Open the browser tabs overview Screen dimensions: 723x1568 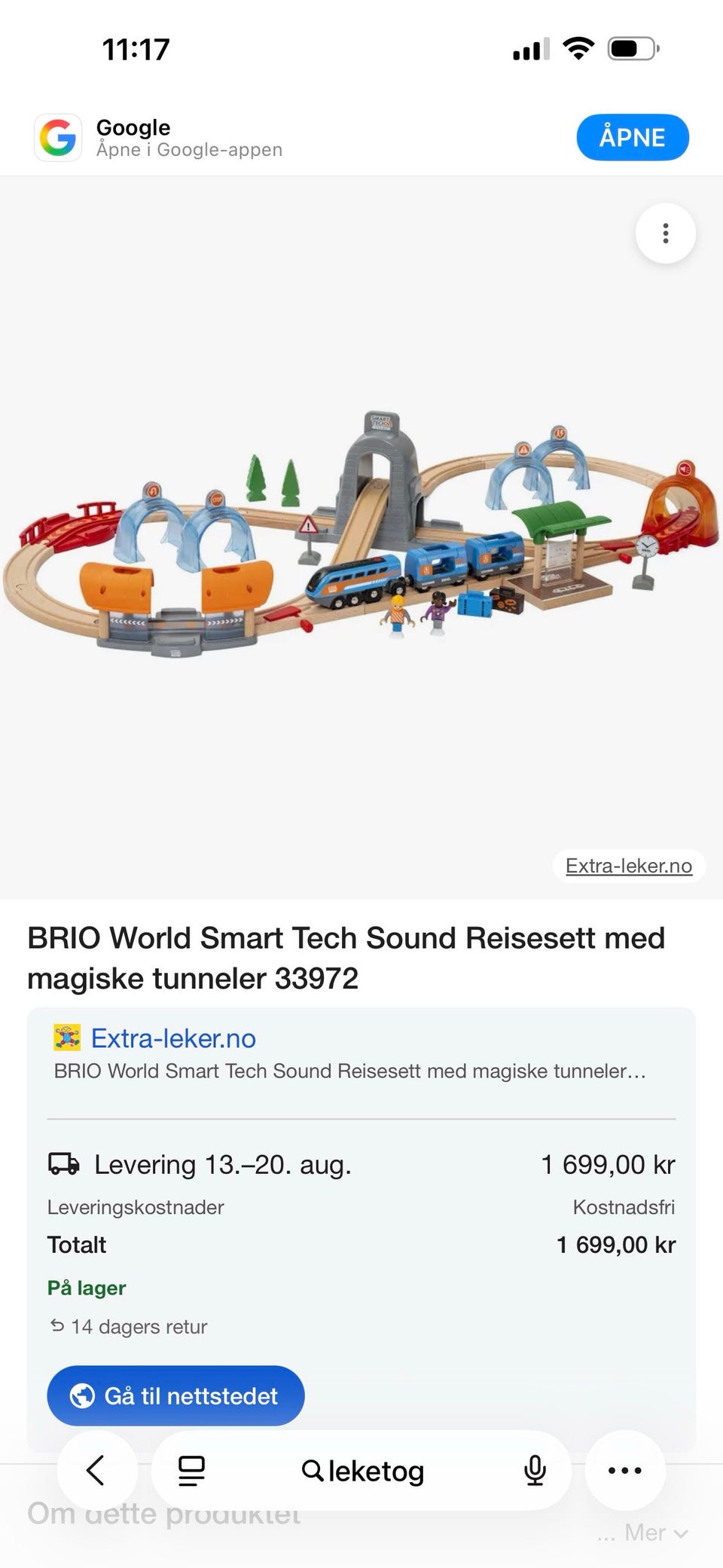pos(191,1470)
